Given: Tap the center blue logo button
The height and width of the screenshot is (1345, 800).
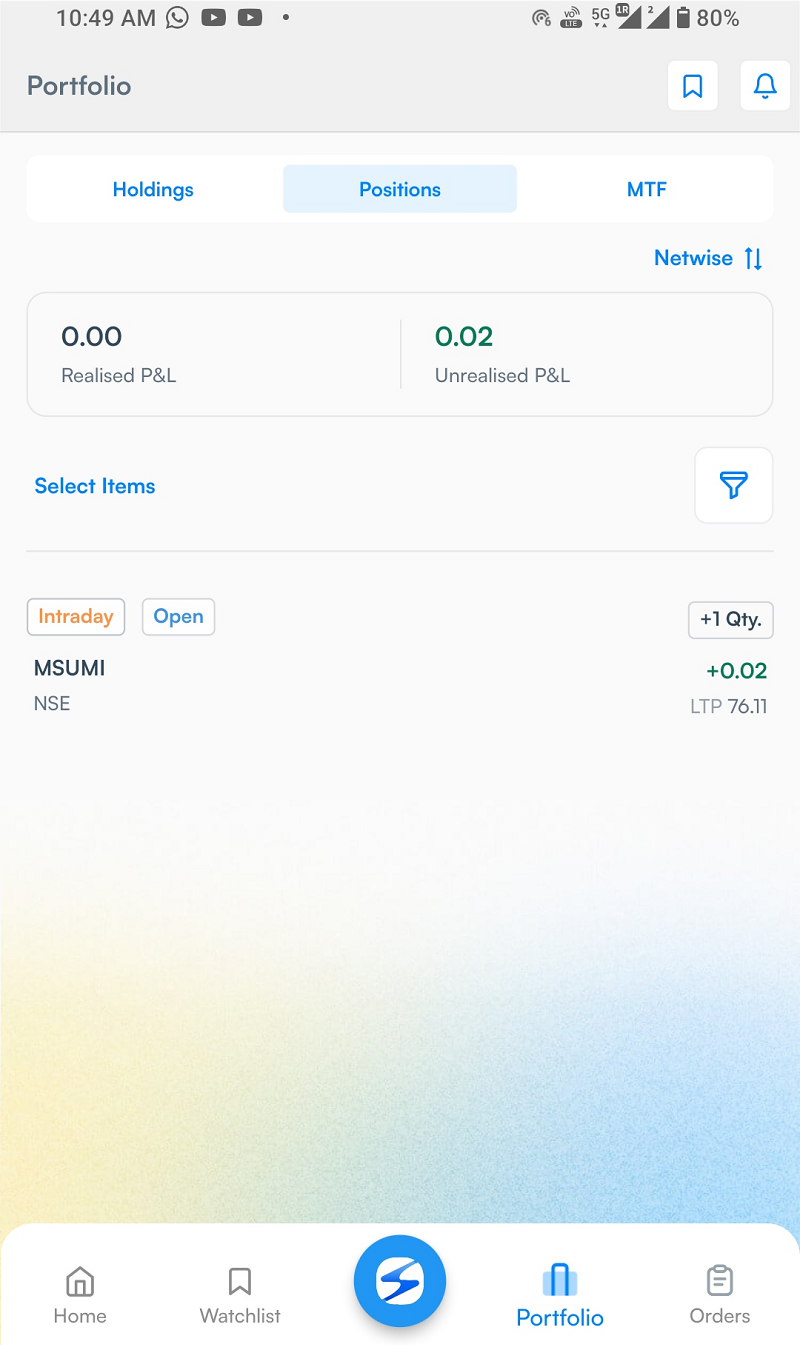Looking at the screenshot, I should 400,1281.
